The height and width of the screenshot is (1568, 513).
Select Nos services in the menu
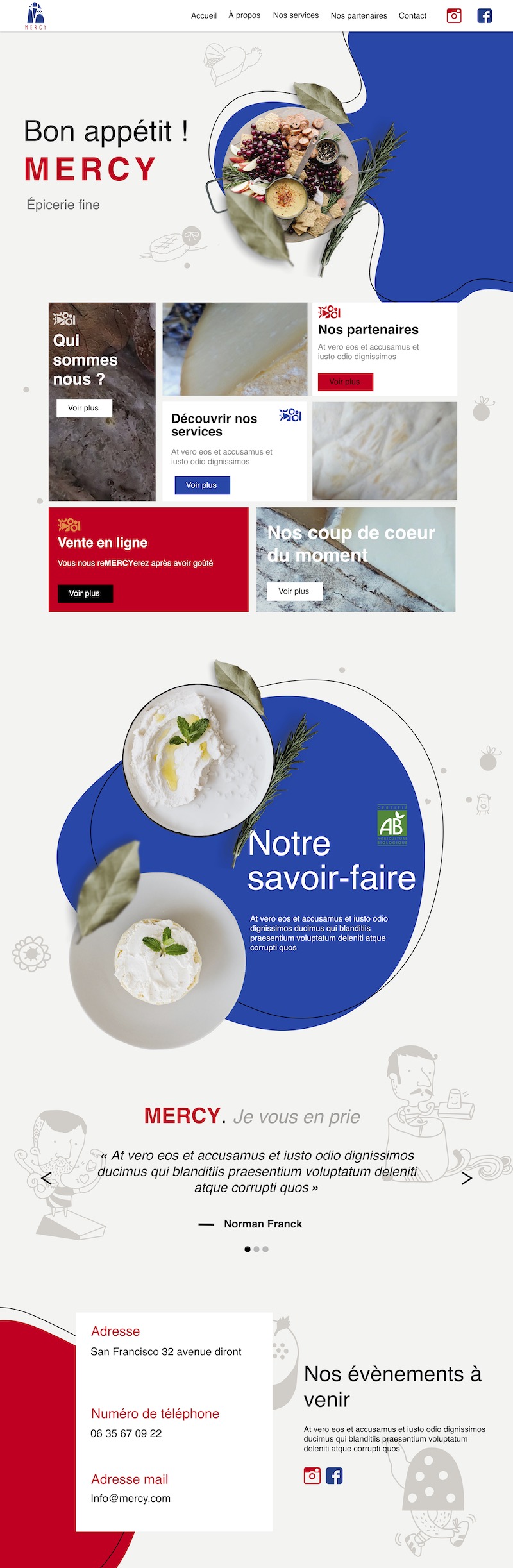point(296,15)
